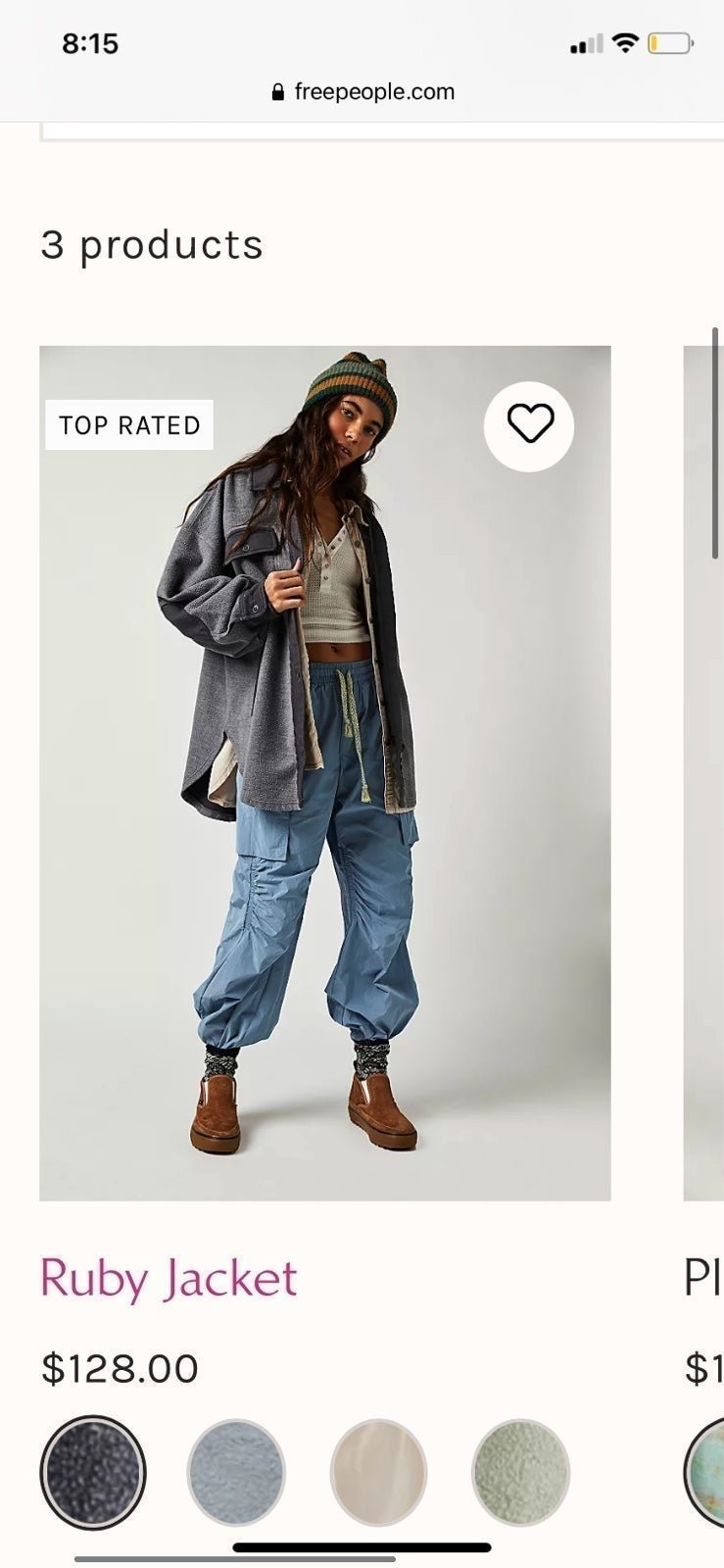
Task: Select the dark charcoal color swatch
Action: pyautogui.click(x=93, y=1472)
